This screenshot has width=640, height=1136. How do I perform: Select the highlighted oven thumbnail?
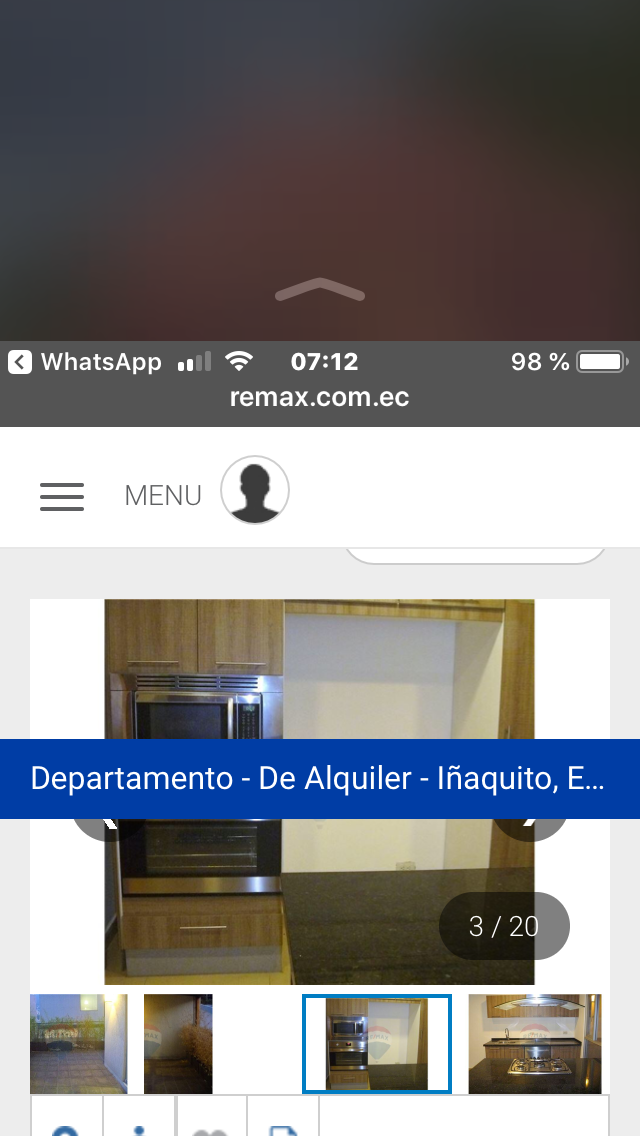point(377,1043)
